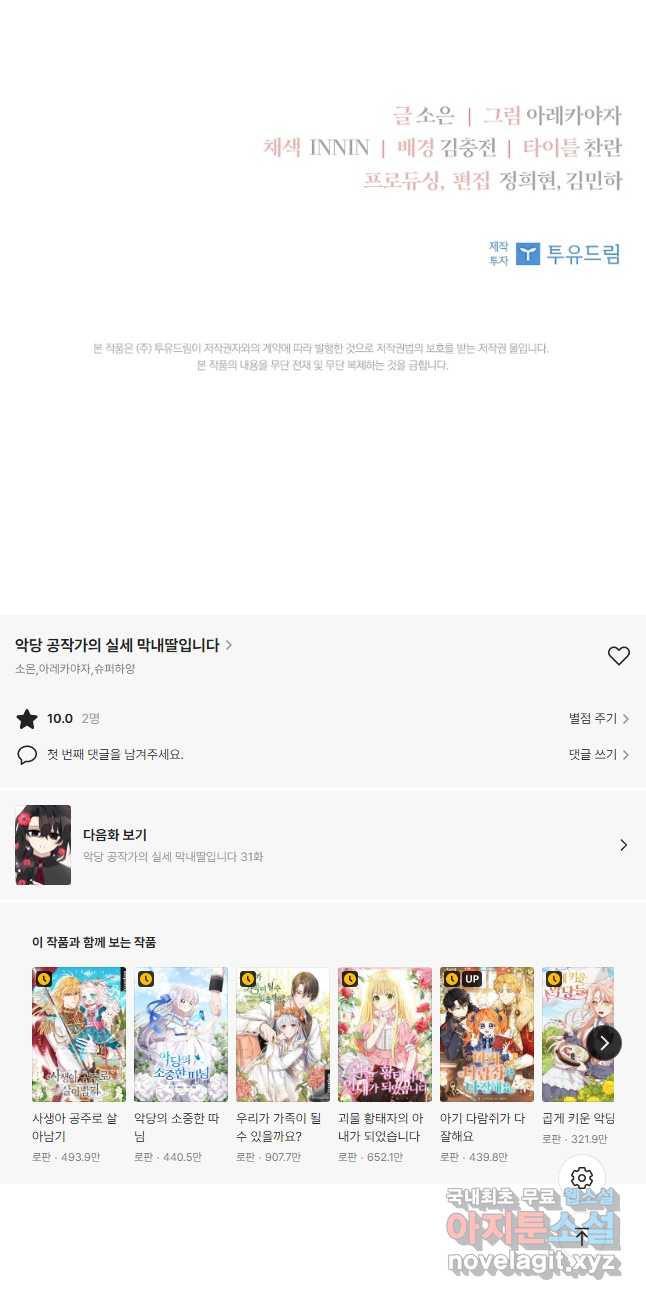Open 우리가 가족이 될 수 있을까? thumbnail
646x1300 pixels.
283,1034
